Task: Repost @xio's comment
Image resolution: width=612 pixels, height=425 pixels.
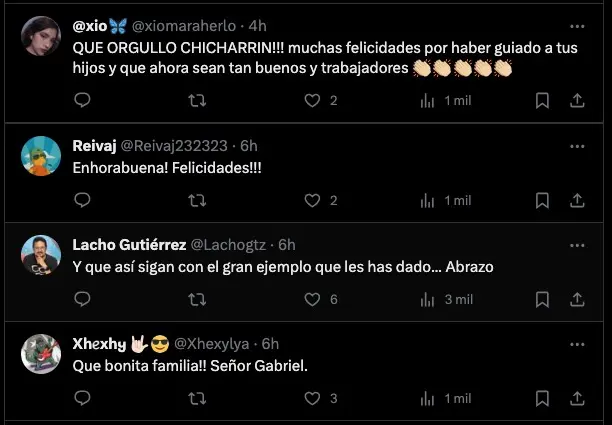Action: coord(197,100)
